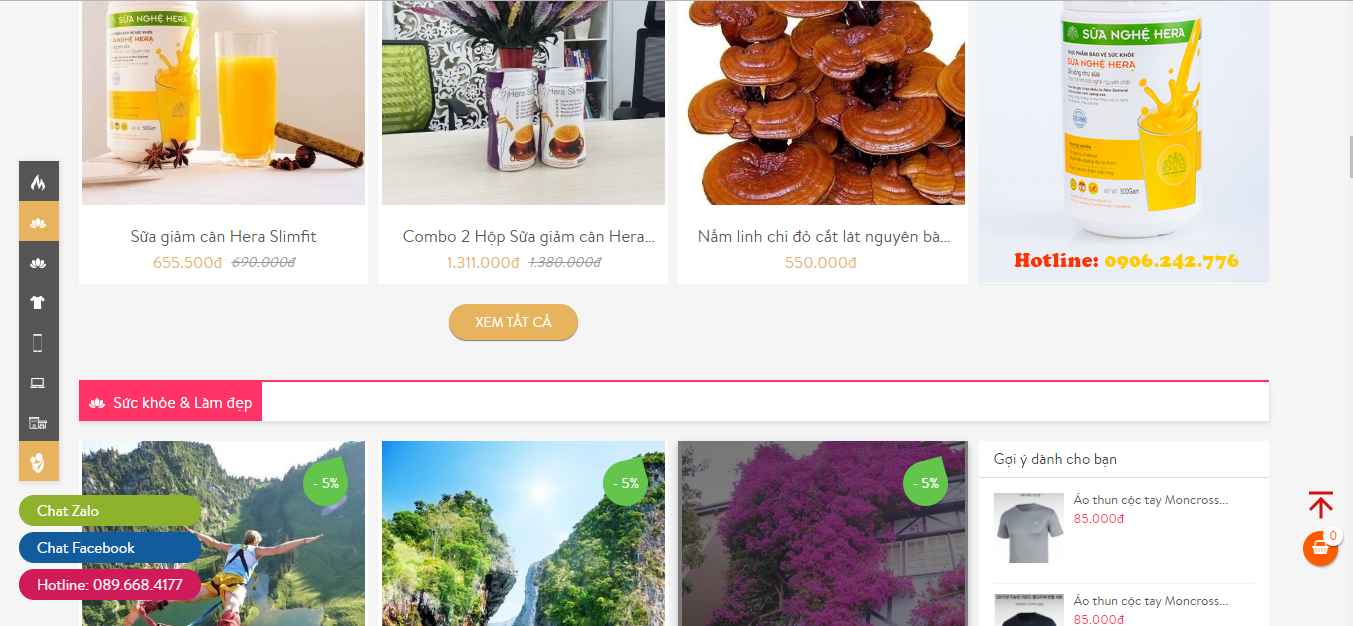Open the Sữa Nghệ Hera hotline banner
The width and height of the screenshot is (1353, 626).
point(1123,140)
